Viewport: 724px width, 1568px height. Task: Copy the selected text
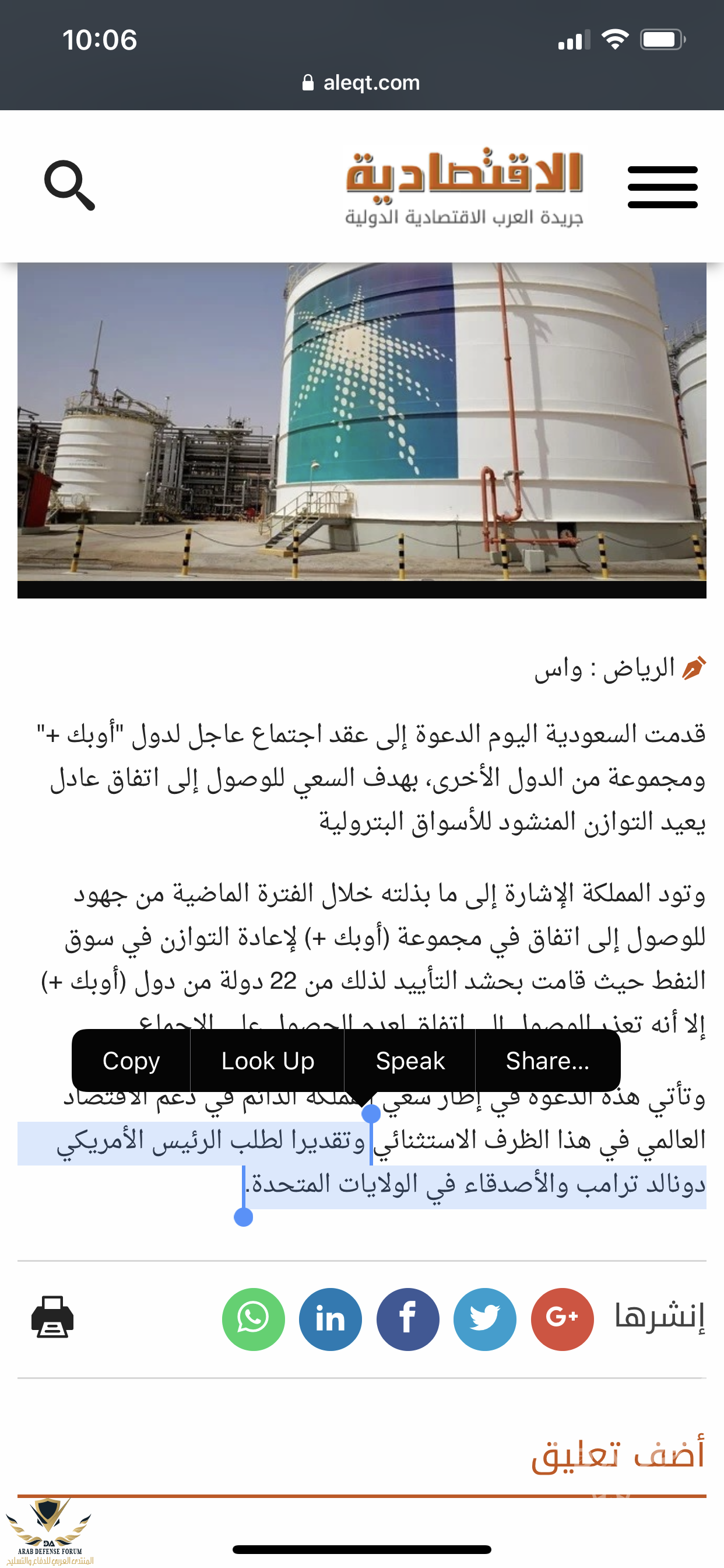click(131, 1060)
